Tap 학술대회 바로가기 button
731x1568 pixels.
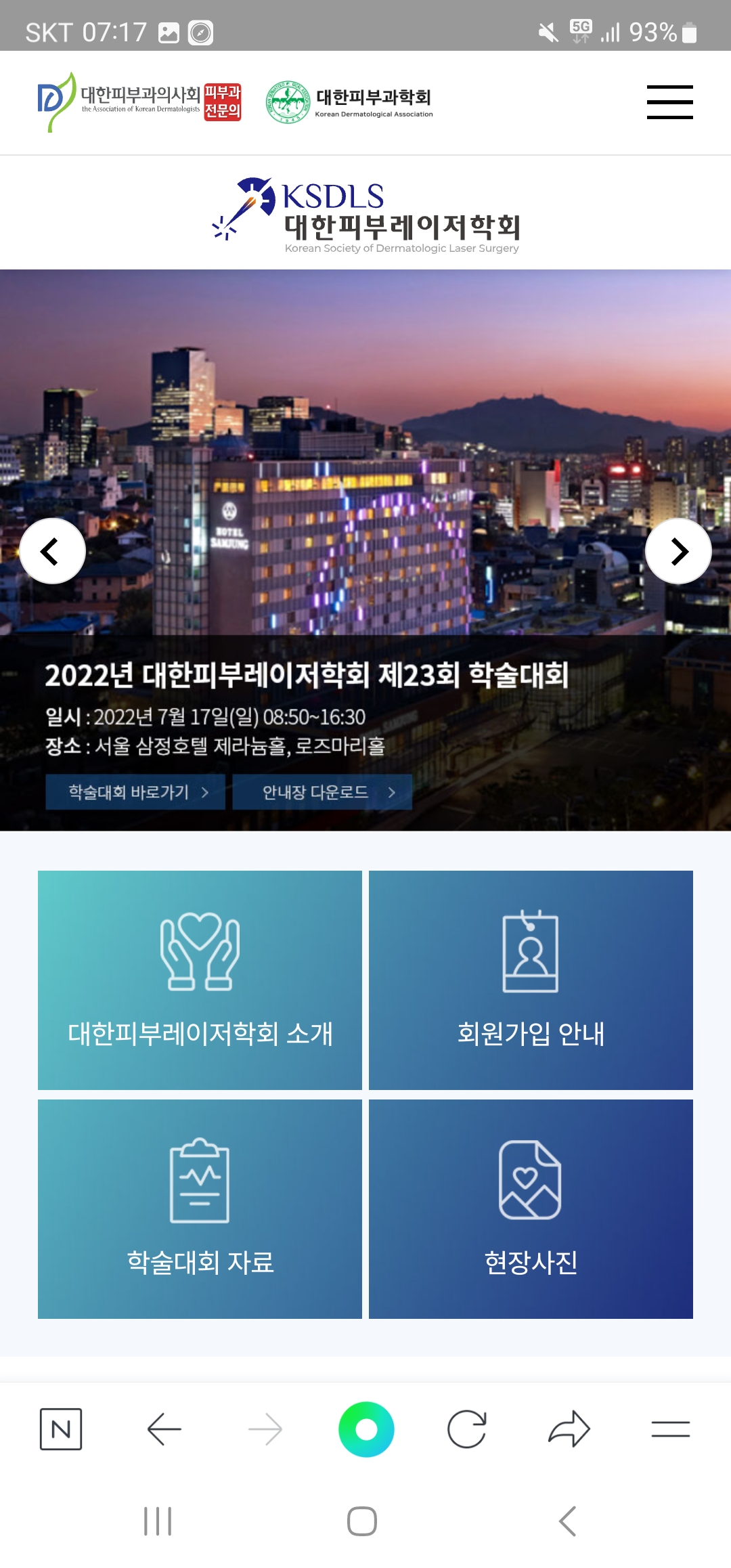click(x=135, y=791)
